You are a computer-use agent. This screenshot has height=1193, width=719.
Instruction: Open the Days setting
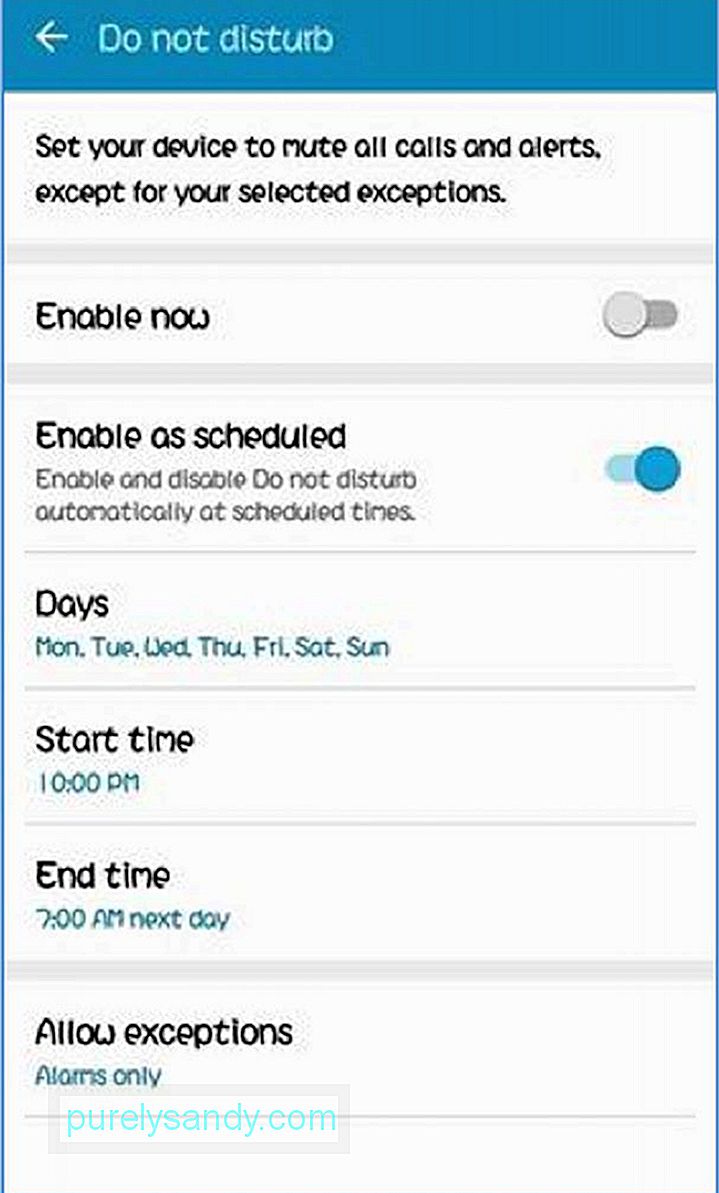pyautogui.click(x=359, y=620)
